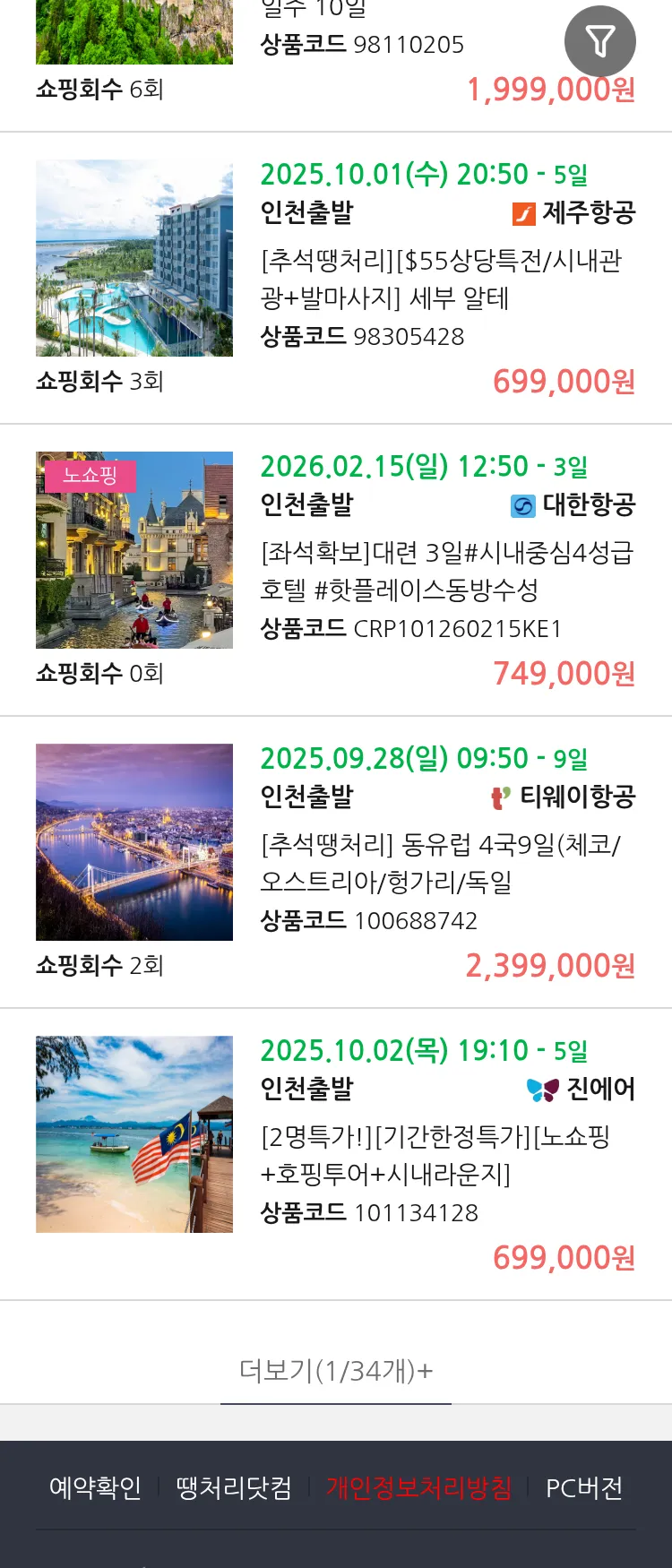This screenshot has width=672, height=1568.
Task: Load more results with 더보기
Action: point(336,1370)
